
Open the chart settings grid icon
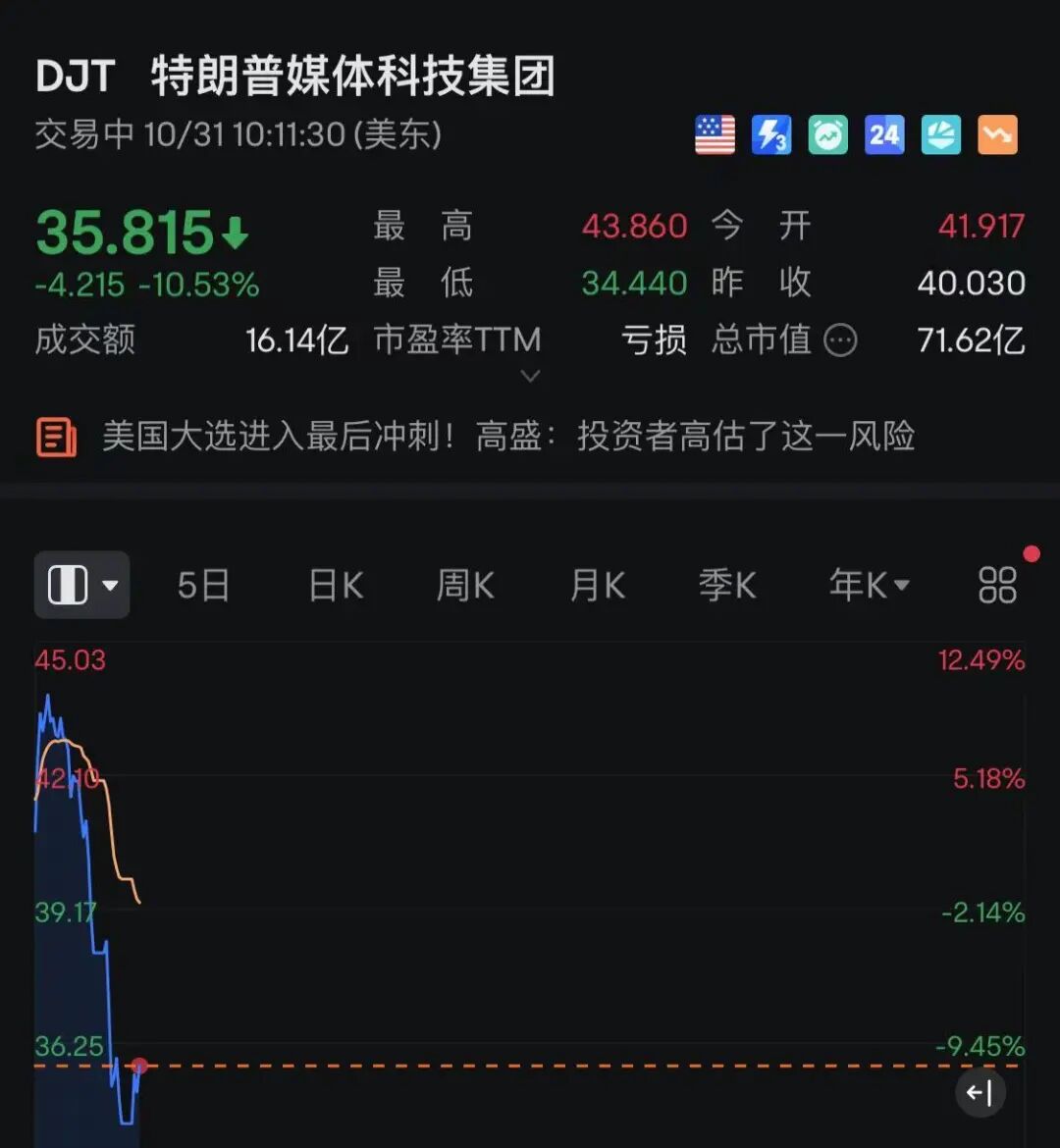tap(997, 586)
